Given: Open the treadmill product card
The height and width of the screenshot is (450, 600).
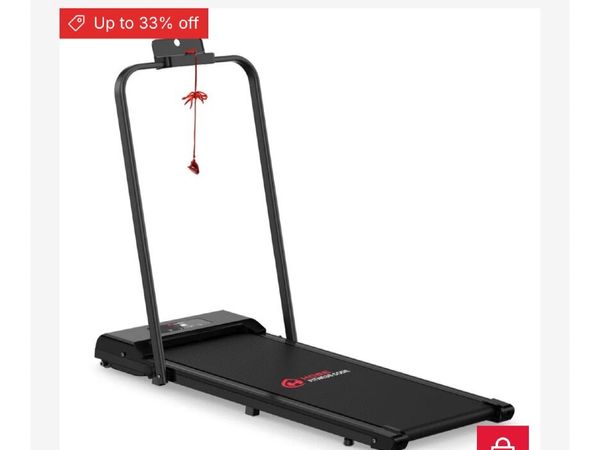Looking at the screenshot, I should 300,240.
